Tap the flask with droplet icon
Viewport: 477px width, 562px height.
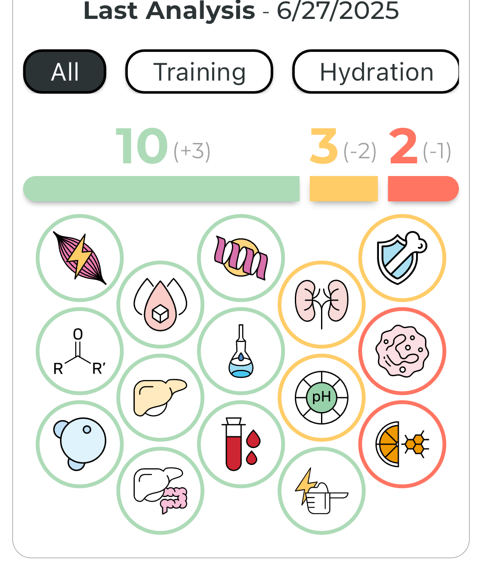[x=241, y=351]
